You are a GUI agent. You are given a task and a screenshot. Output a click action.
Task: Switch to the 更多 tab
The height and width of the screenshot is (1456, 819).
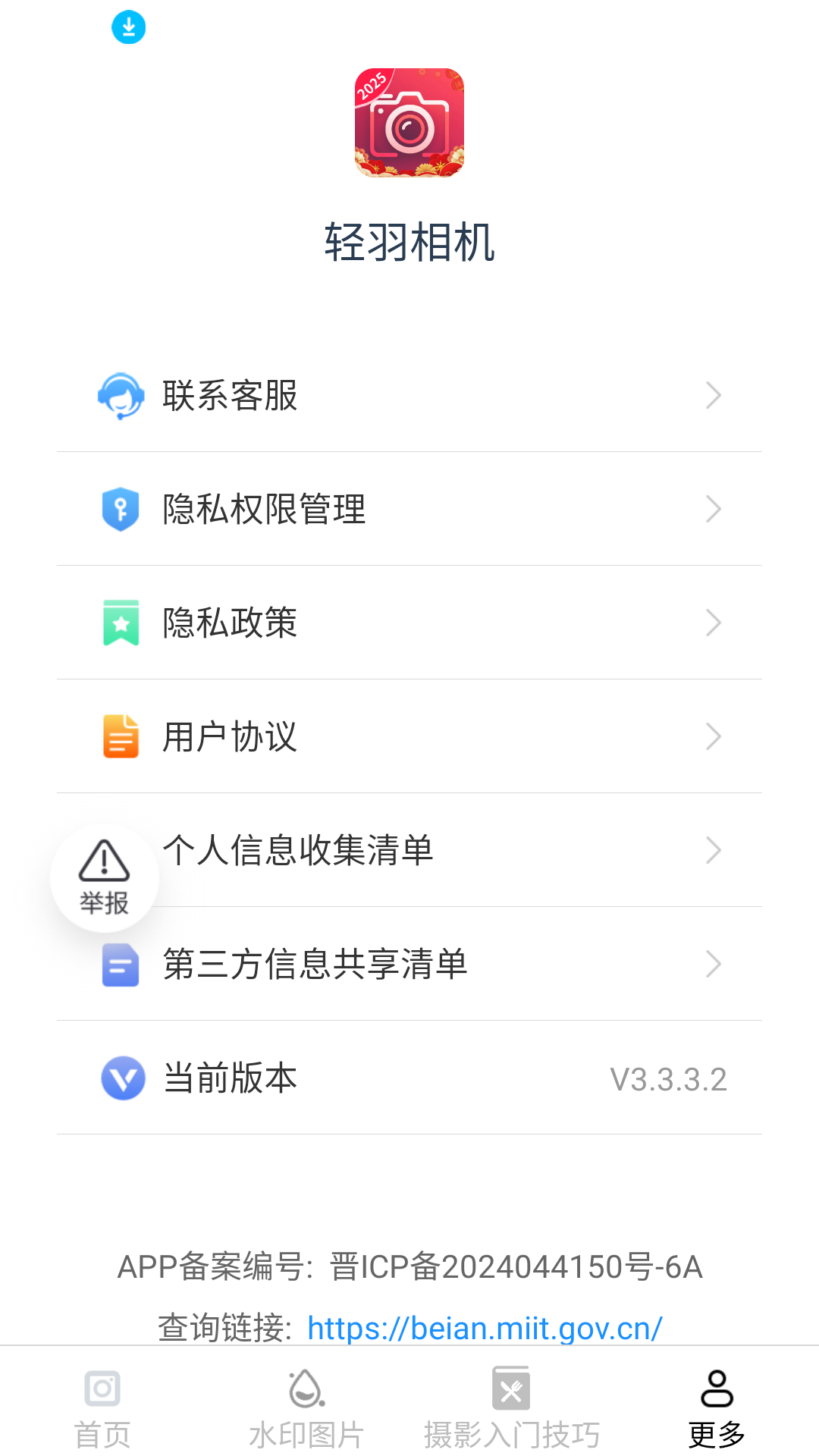pyautogui.click(x=717, y=1407)
